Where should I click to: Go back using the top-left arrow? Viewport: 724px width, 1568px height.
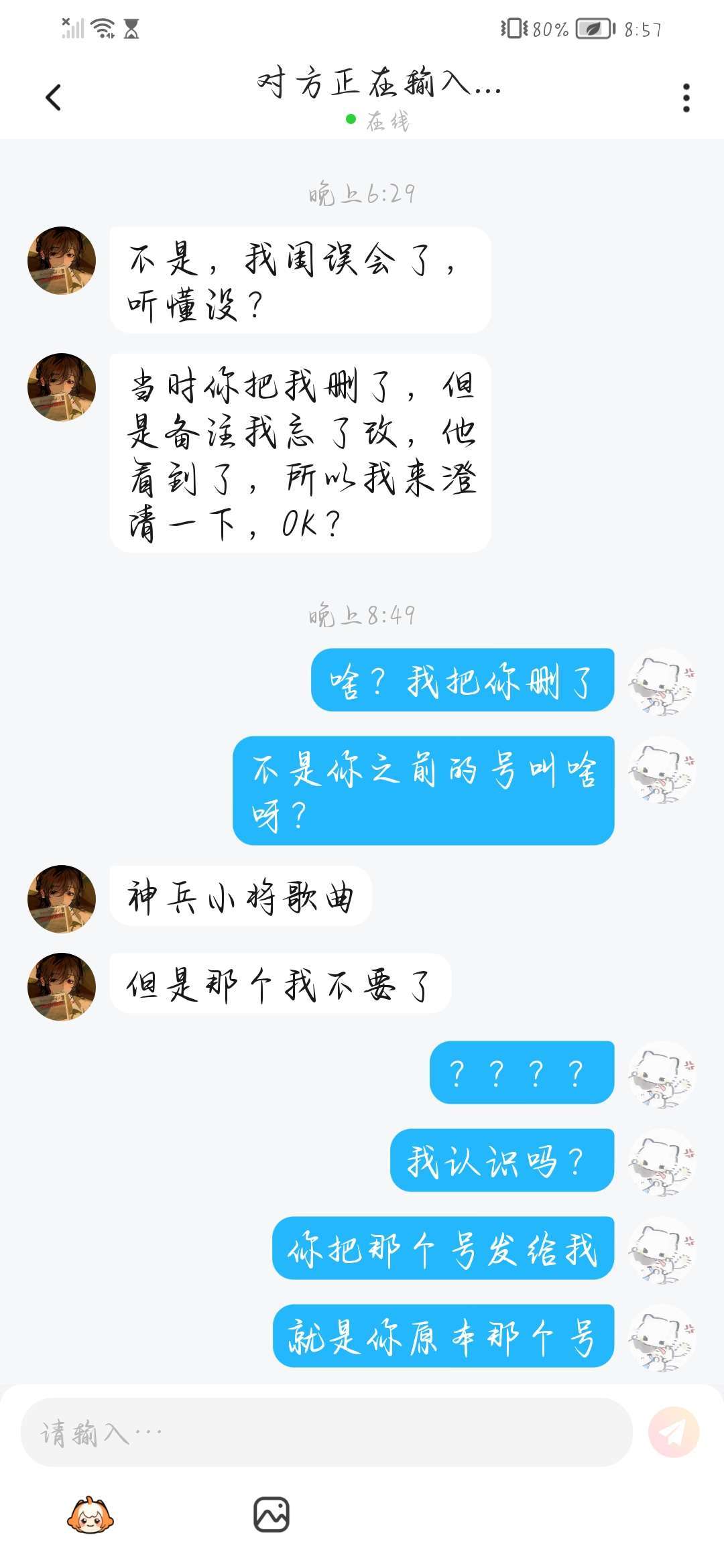pos(53,98)
